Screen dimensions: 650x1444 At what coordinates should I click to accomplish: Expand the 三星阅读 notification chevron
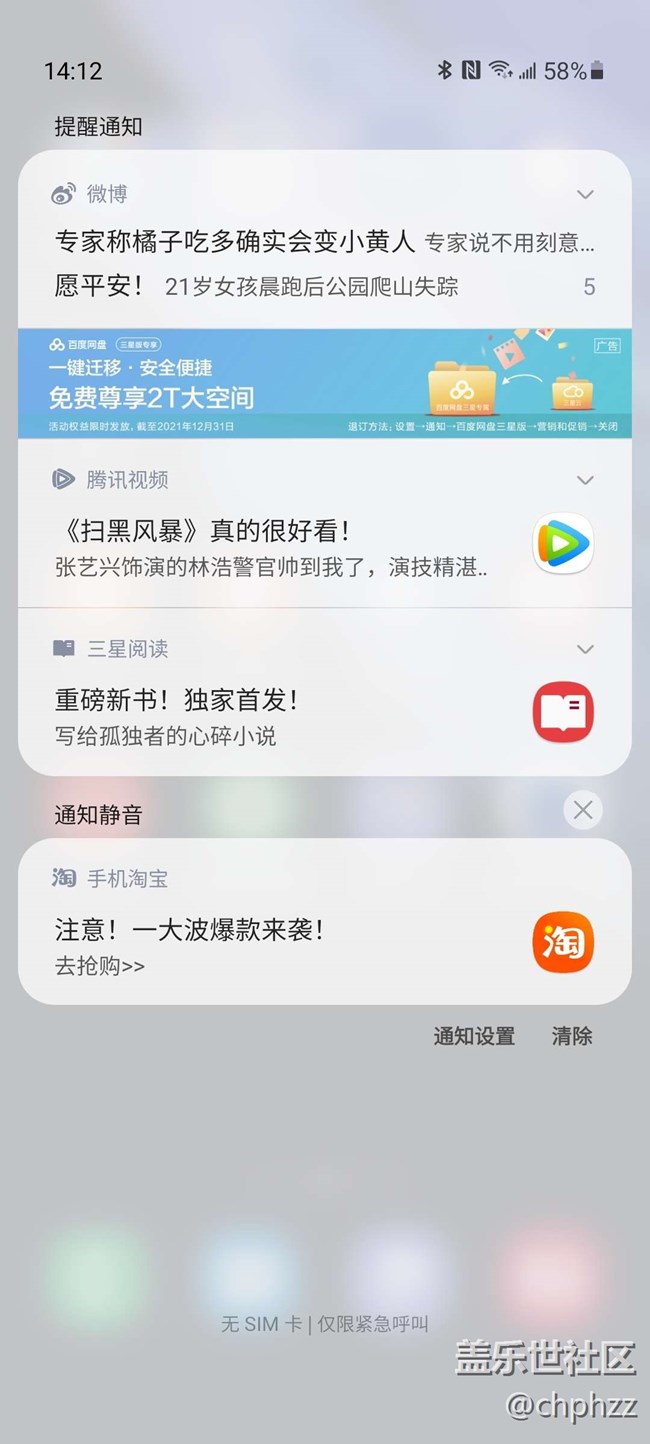[585, 649]
